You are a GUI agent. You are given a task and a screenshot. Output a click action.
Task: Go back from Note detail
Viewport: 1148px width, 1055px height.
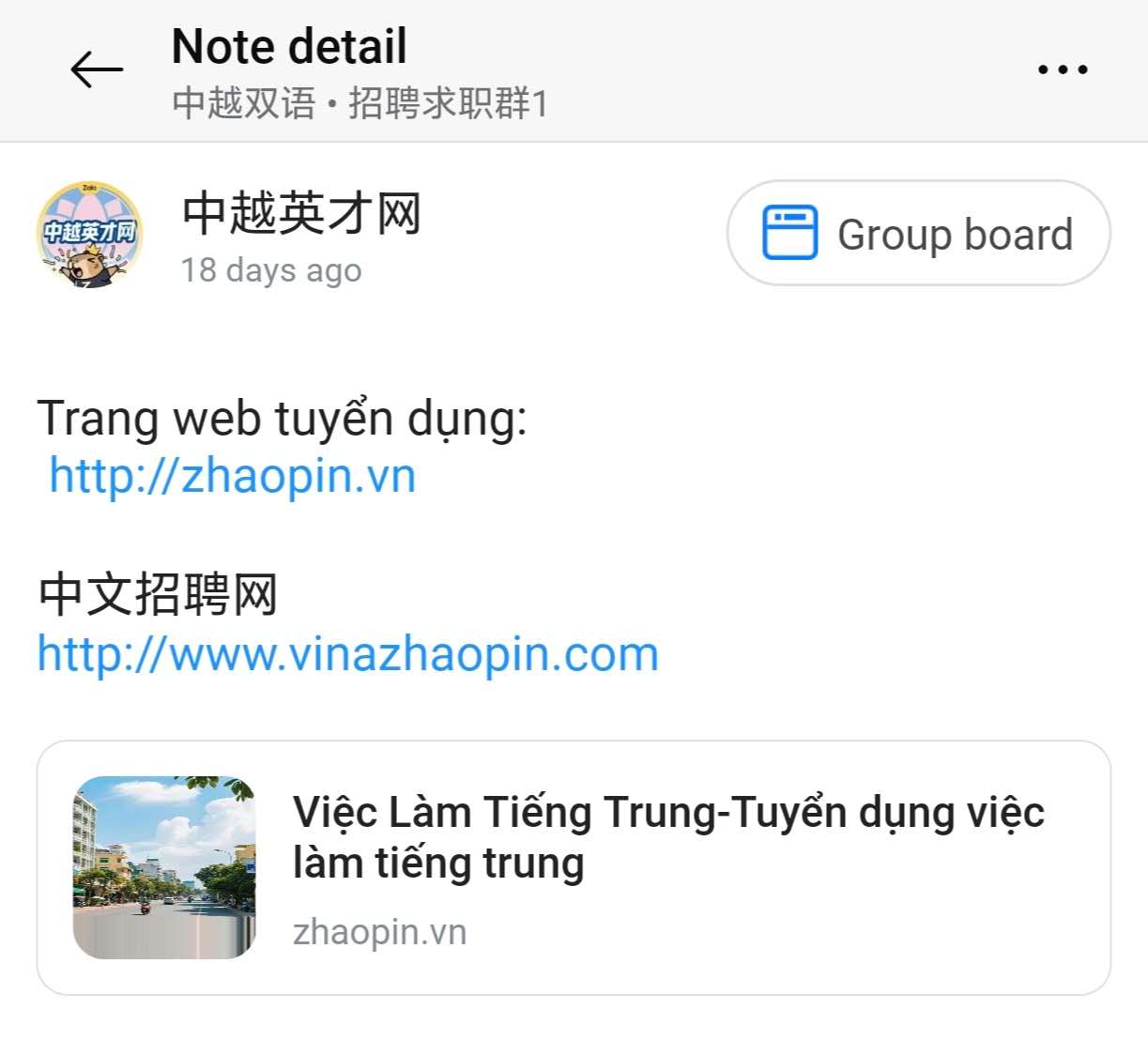tap(97, 69)
